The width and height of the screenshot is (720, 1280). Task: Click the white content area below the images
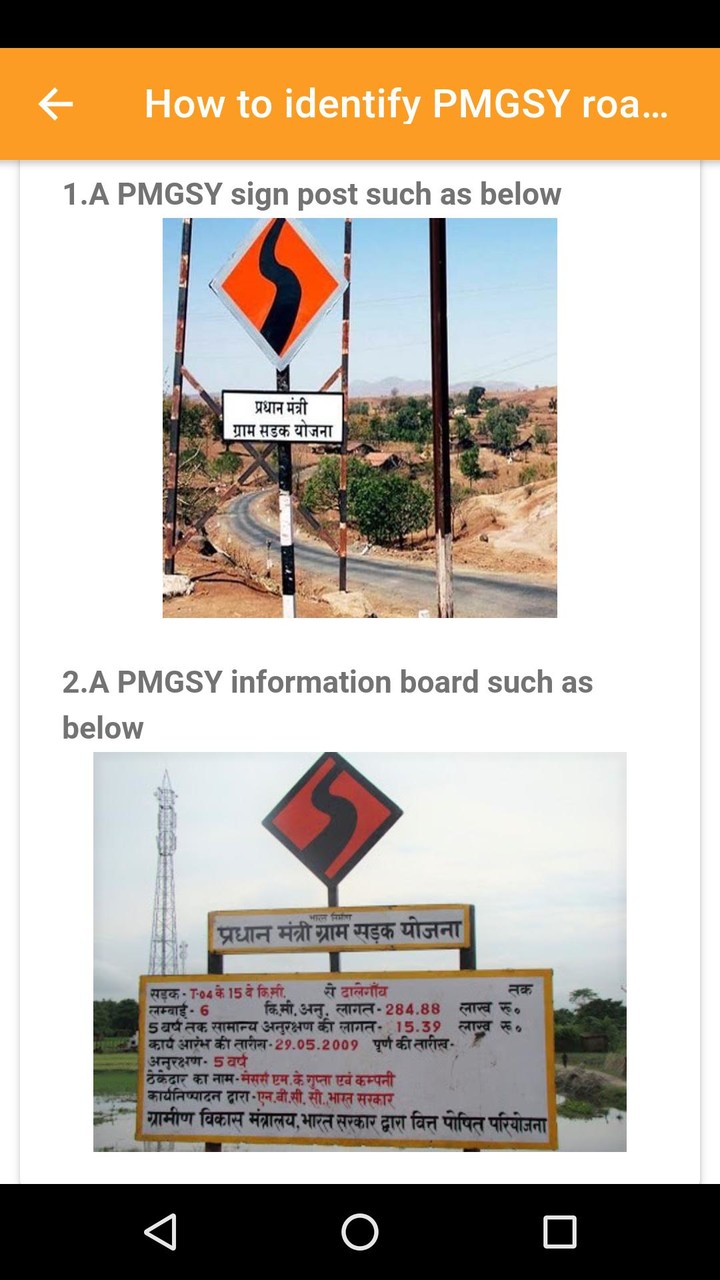[x=360, y=1170]
